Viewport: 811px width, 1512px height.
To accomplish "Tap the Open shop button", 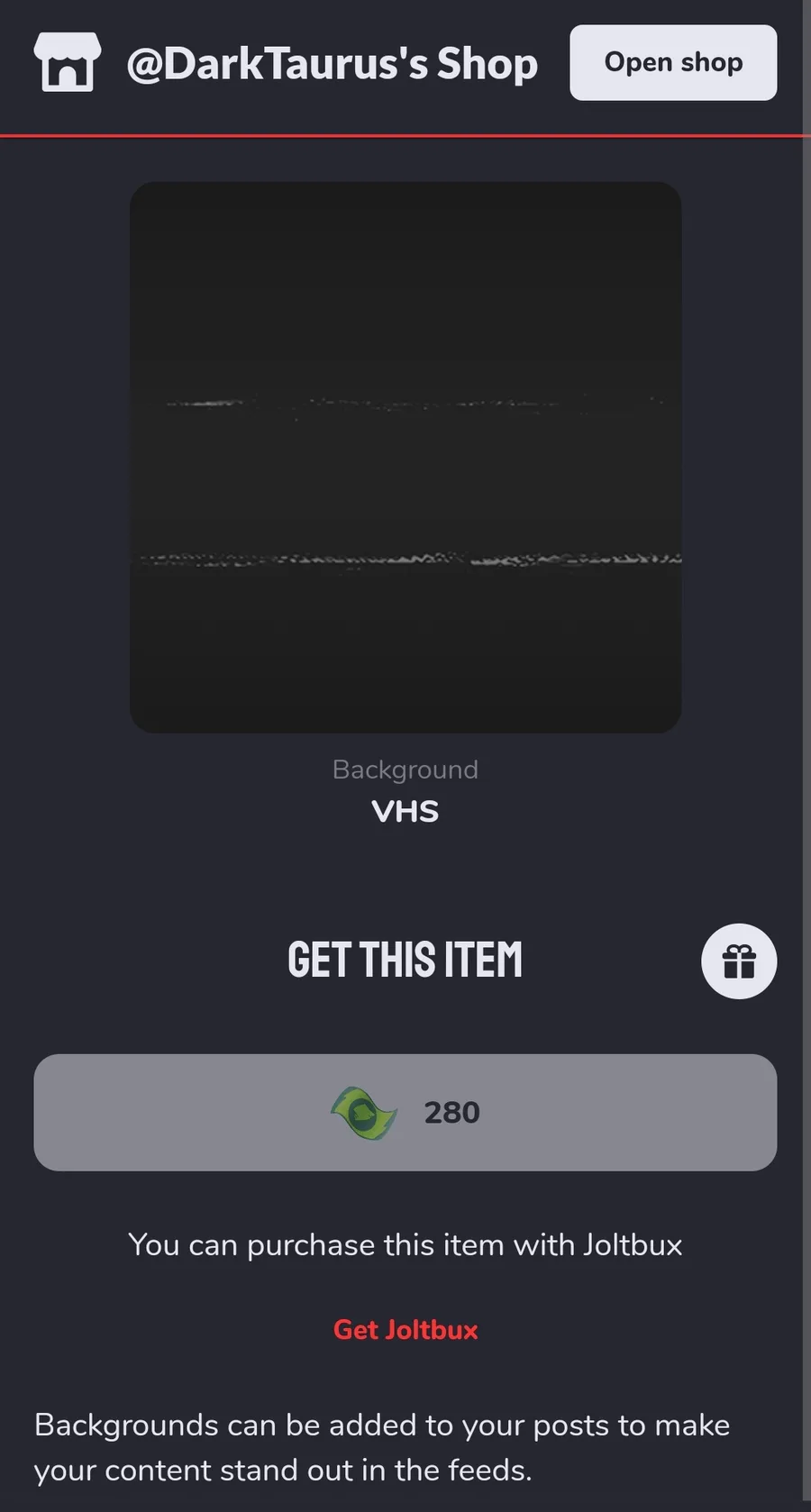I will [x=673, y=62].
